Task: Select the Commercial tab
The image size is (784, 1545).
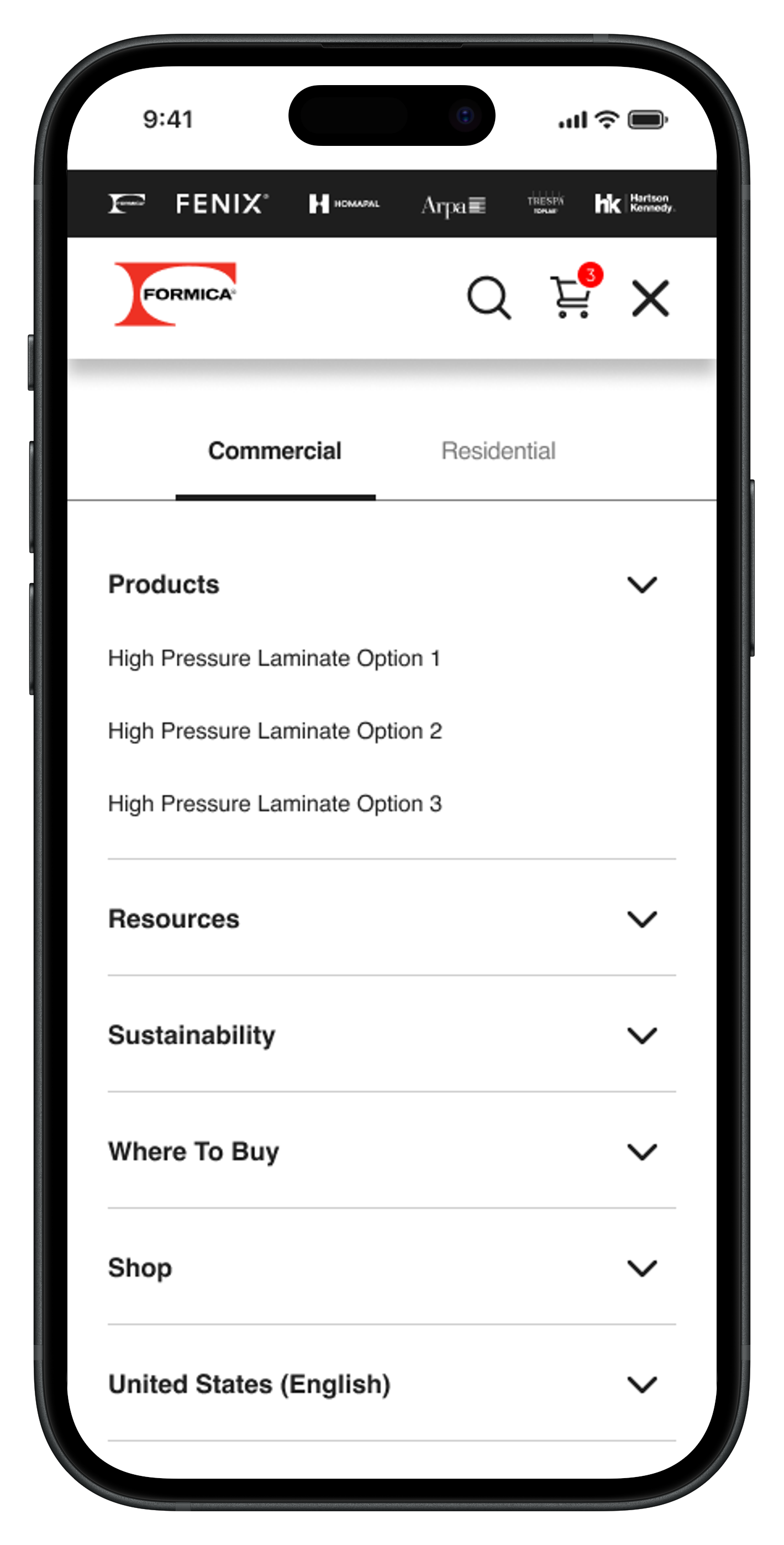Action: point(275,451)
